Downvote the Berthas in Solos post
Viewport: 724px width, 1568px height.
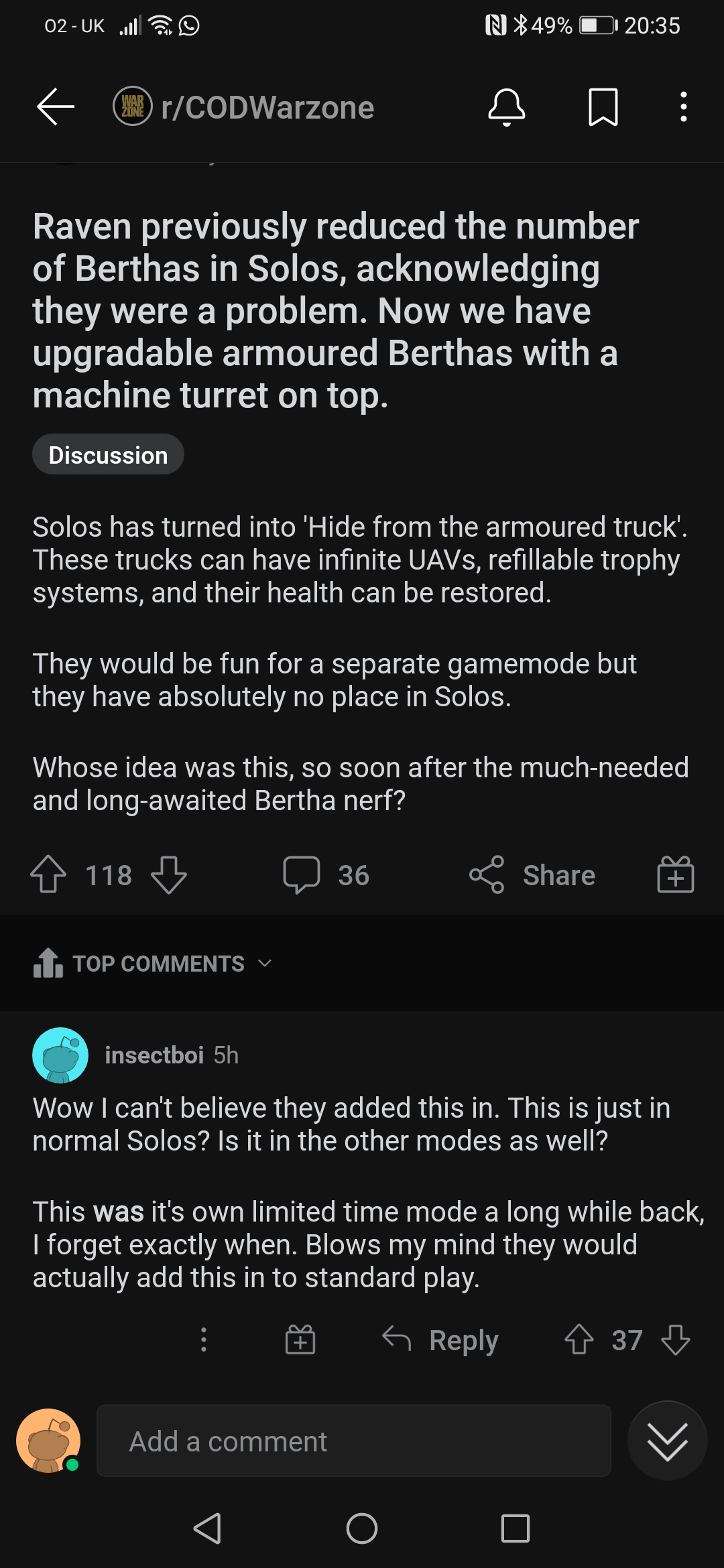pyautogui.click(x=168, y=874)
